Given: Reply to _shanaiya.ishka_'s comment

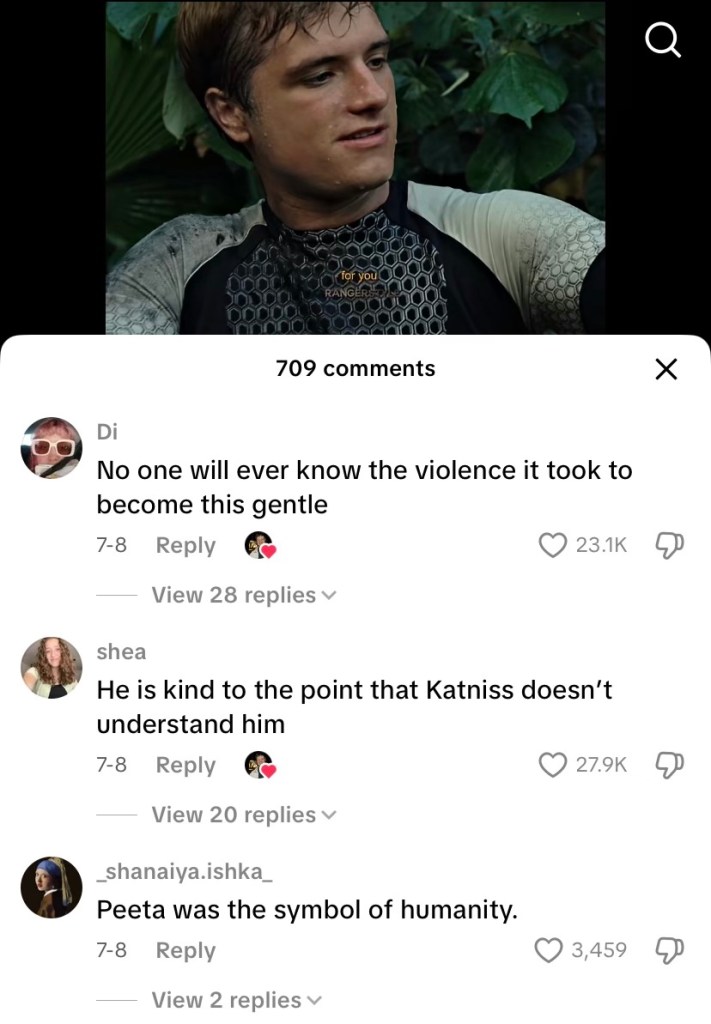Looking at the screenshot, I should click(x=185, y=950).
